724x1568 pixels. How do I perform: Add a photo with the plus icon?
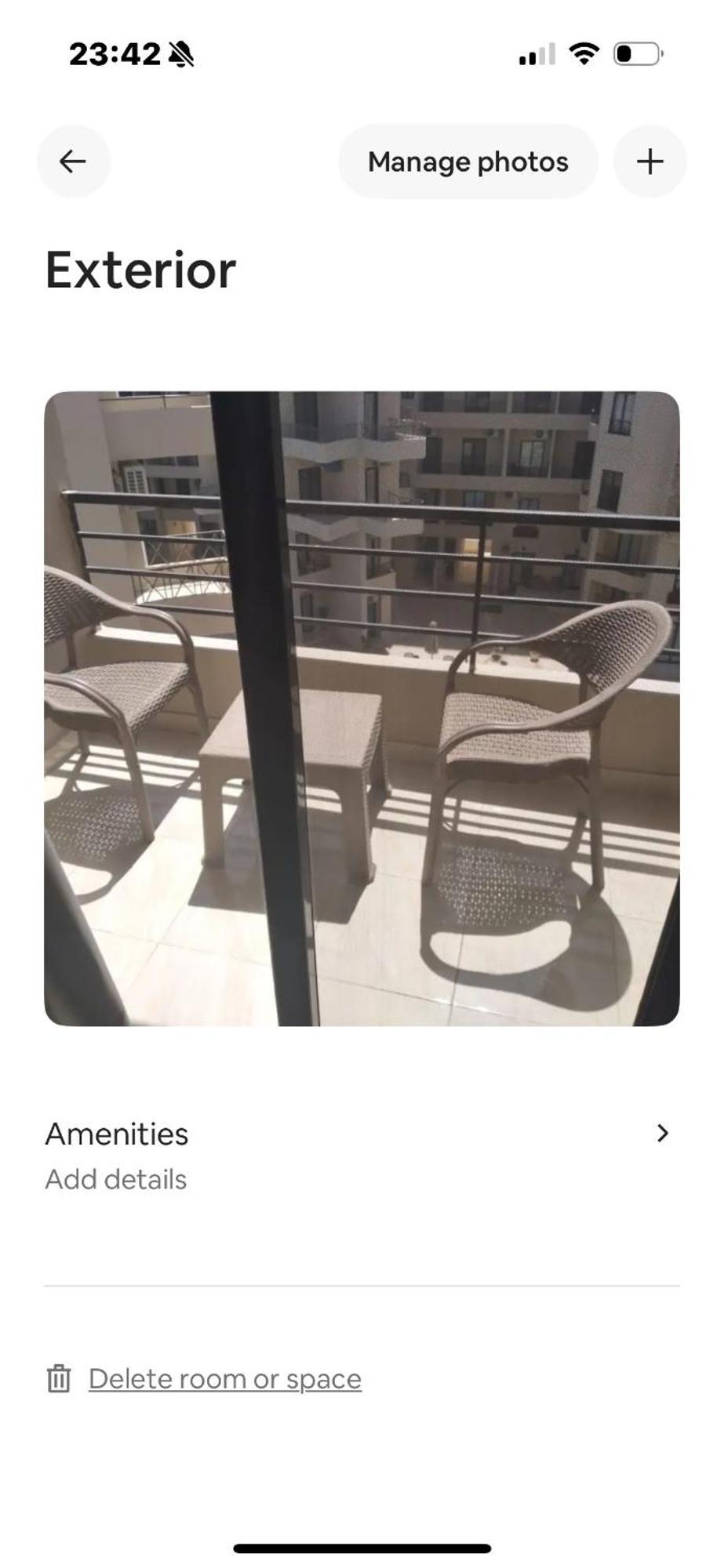pos(649,162)
